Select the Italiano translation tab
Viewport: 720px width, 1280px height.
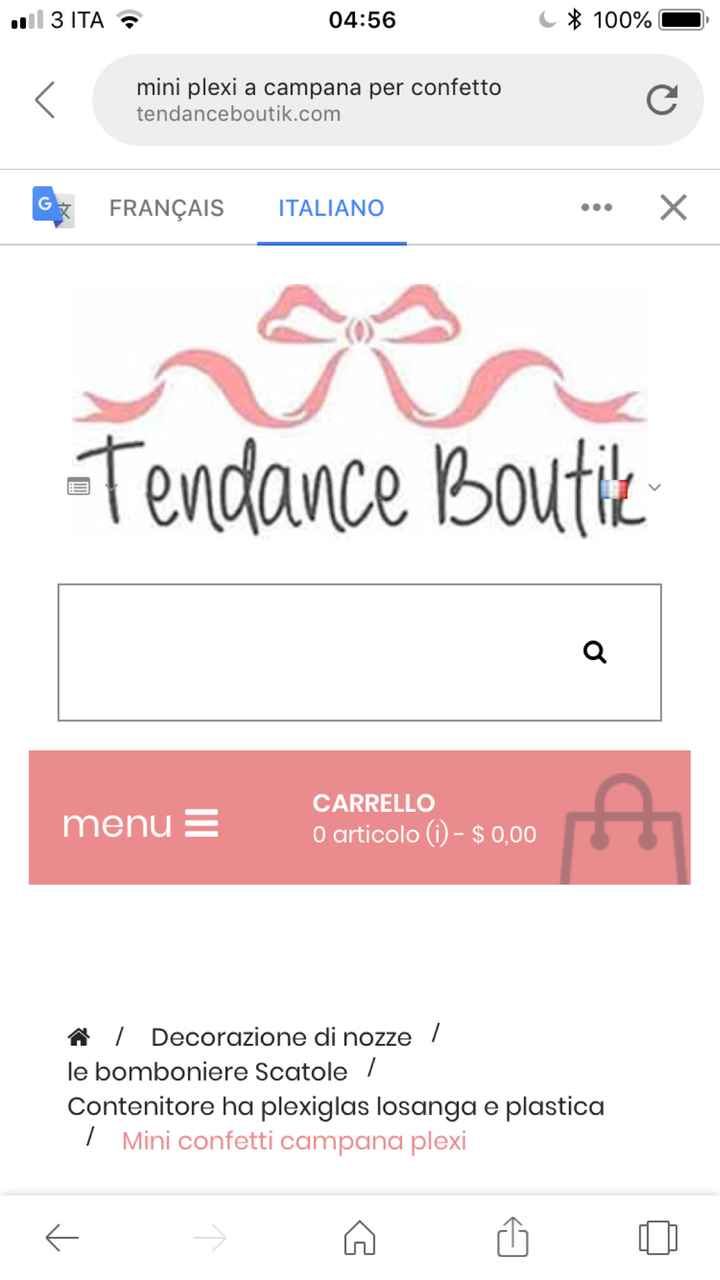331,208
